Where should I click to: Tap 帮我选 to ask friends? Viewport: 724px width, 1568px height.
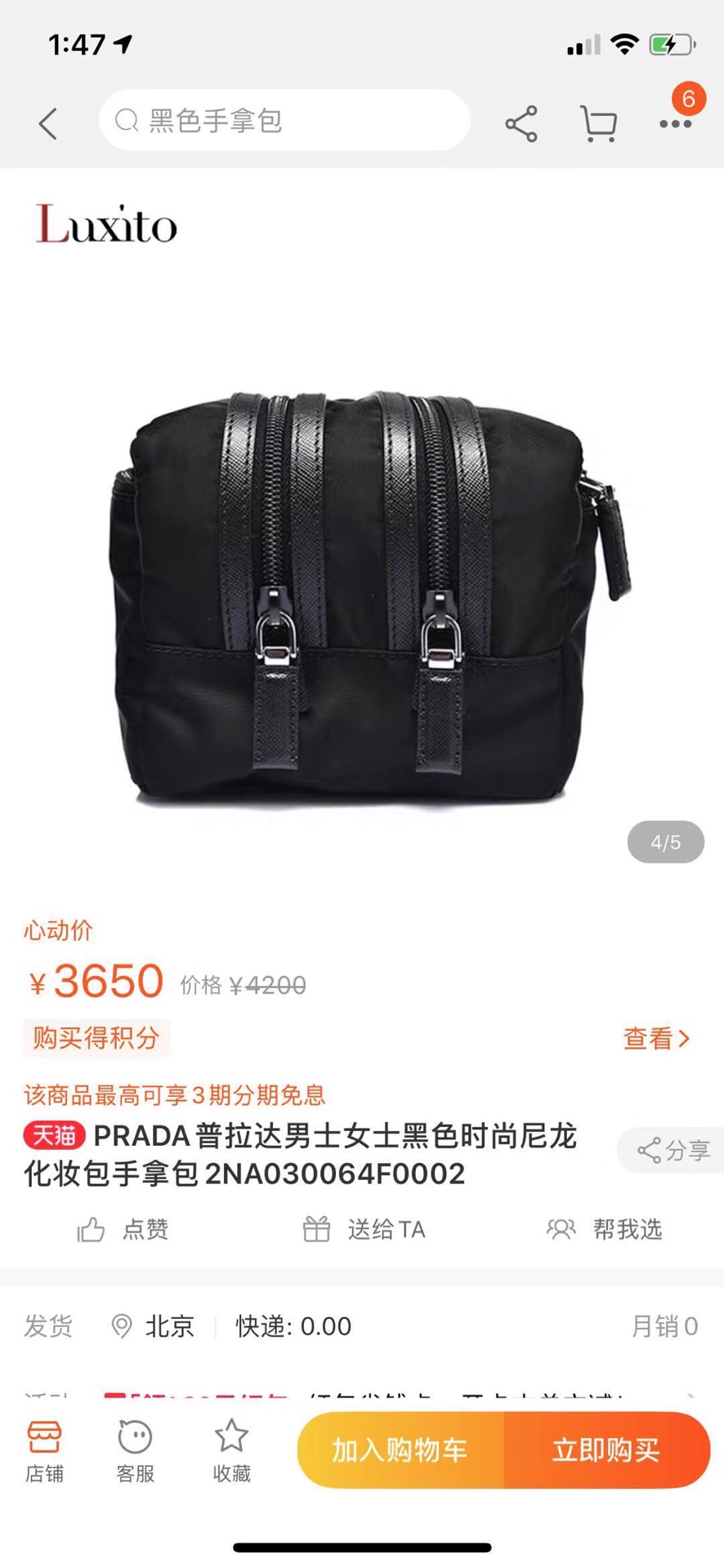[x=605, y=1229]
